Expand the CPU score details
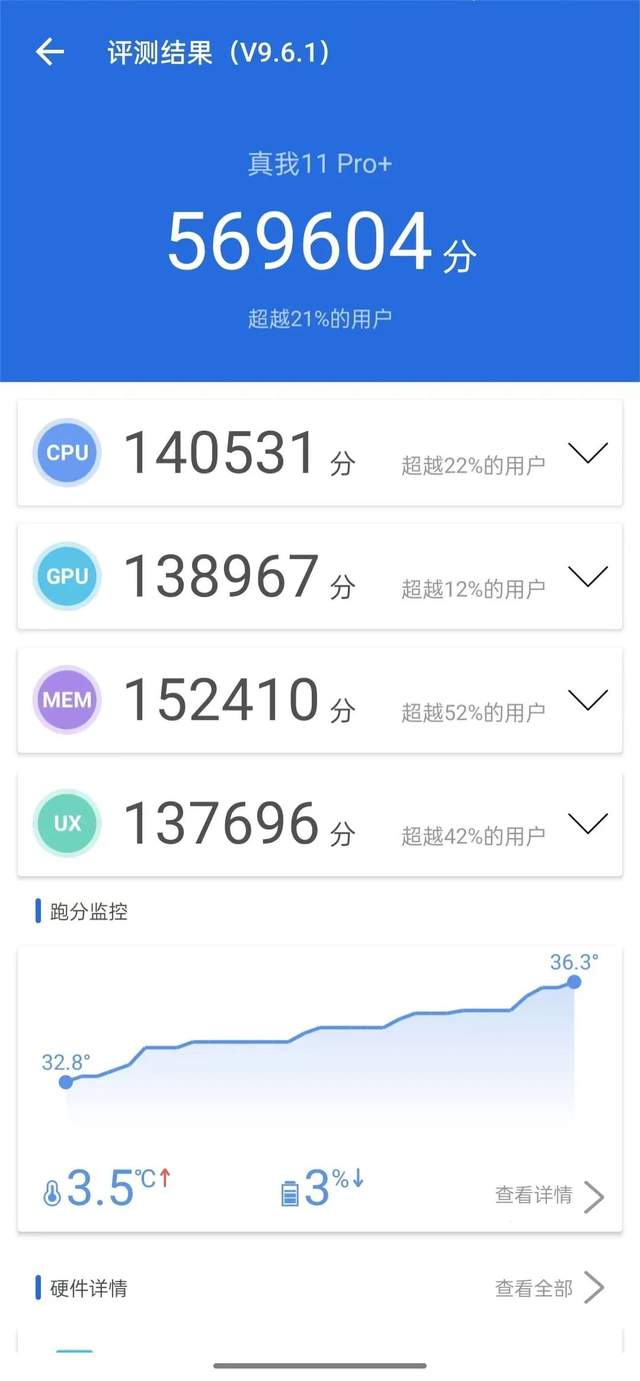Image resolution: width=640 pixels, height=1381 pixels. pos(587,453)
